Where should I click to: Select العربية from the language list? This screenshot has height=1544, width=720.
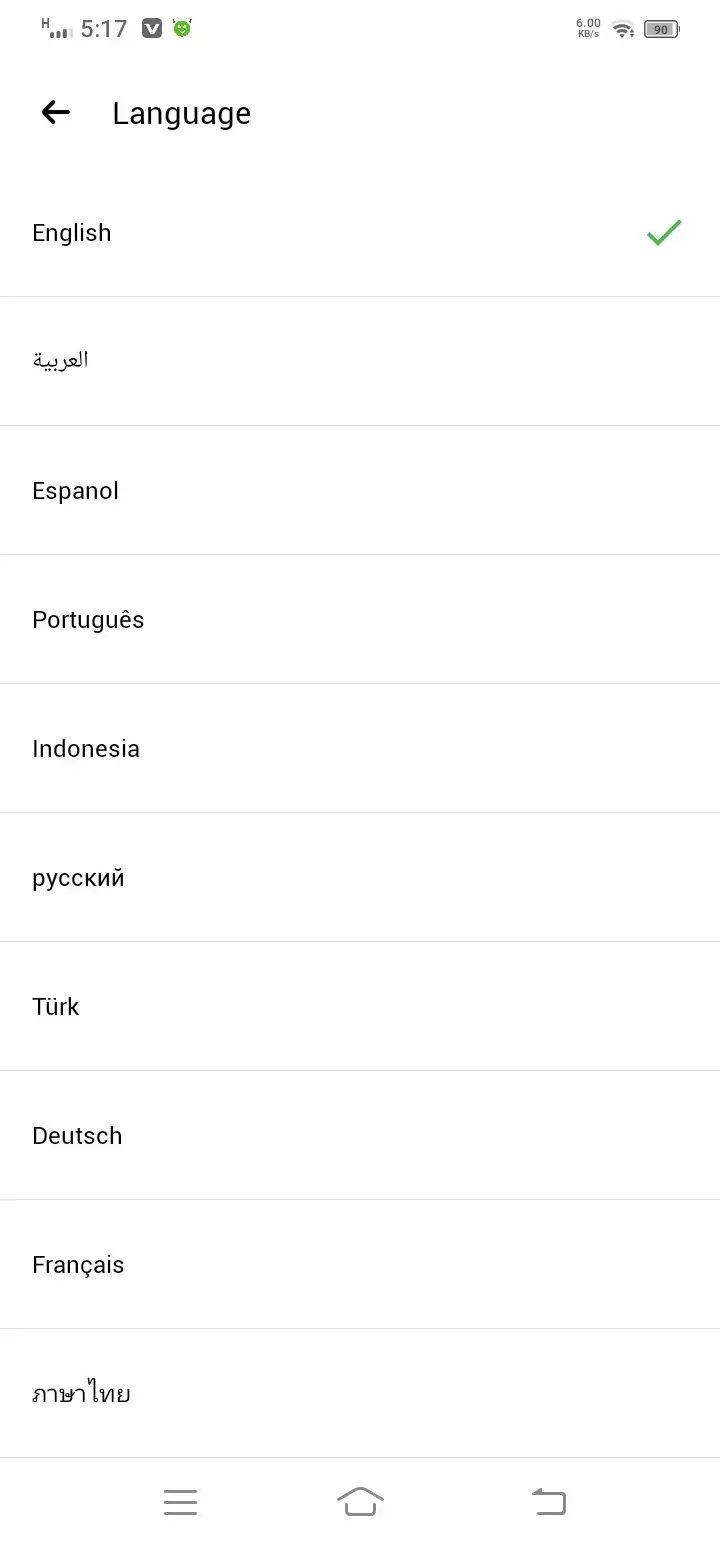coord(60,361)
